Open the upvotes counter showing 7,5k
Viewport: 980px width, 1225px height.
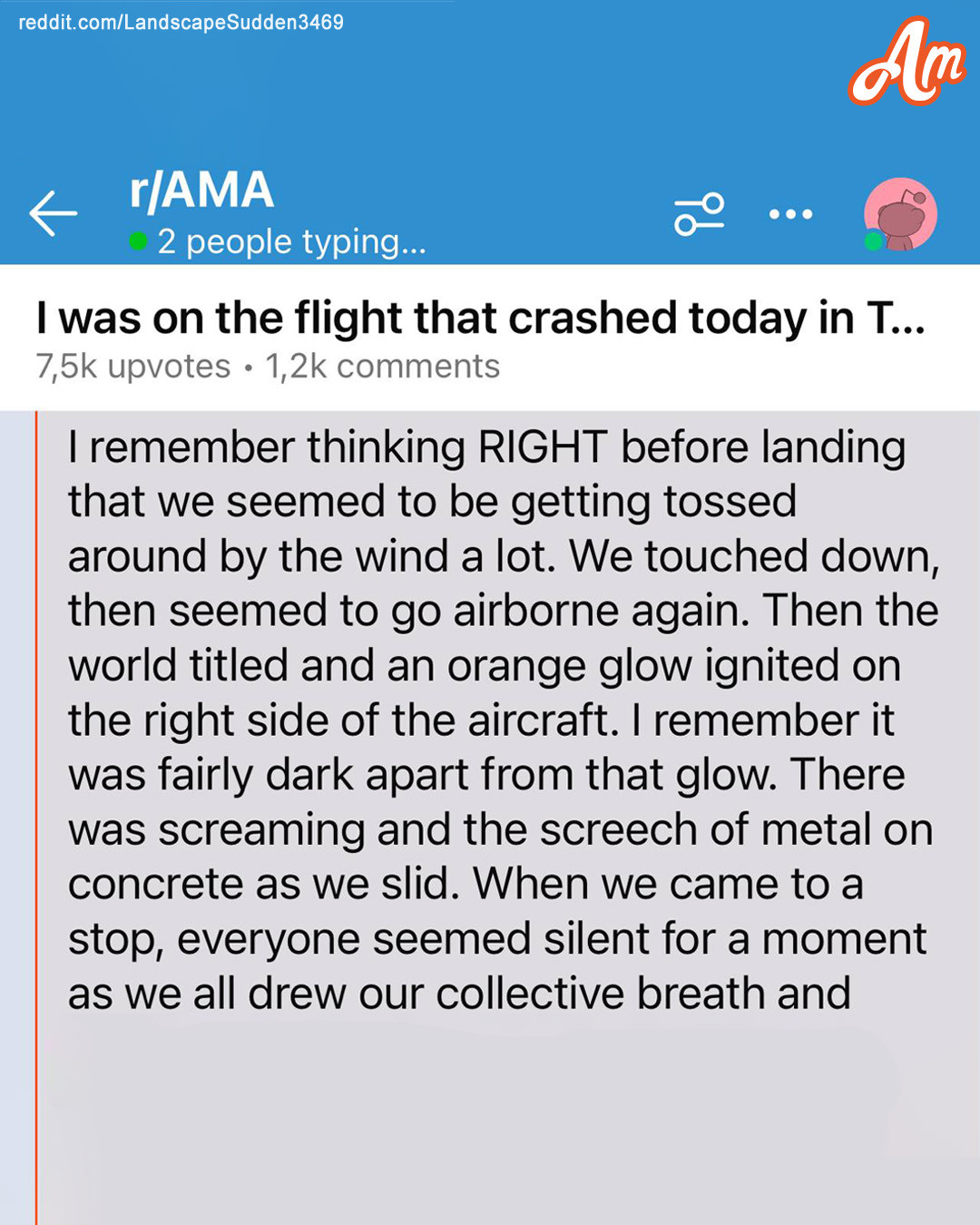point(130,366)
